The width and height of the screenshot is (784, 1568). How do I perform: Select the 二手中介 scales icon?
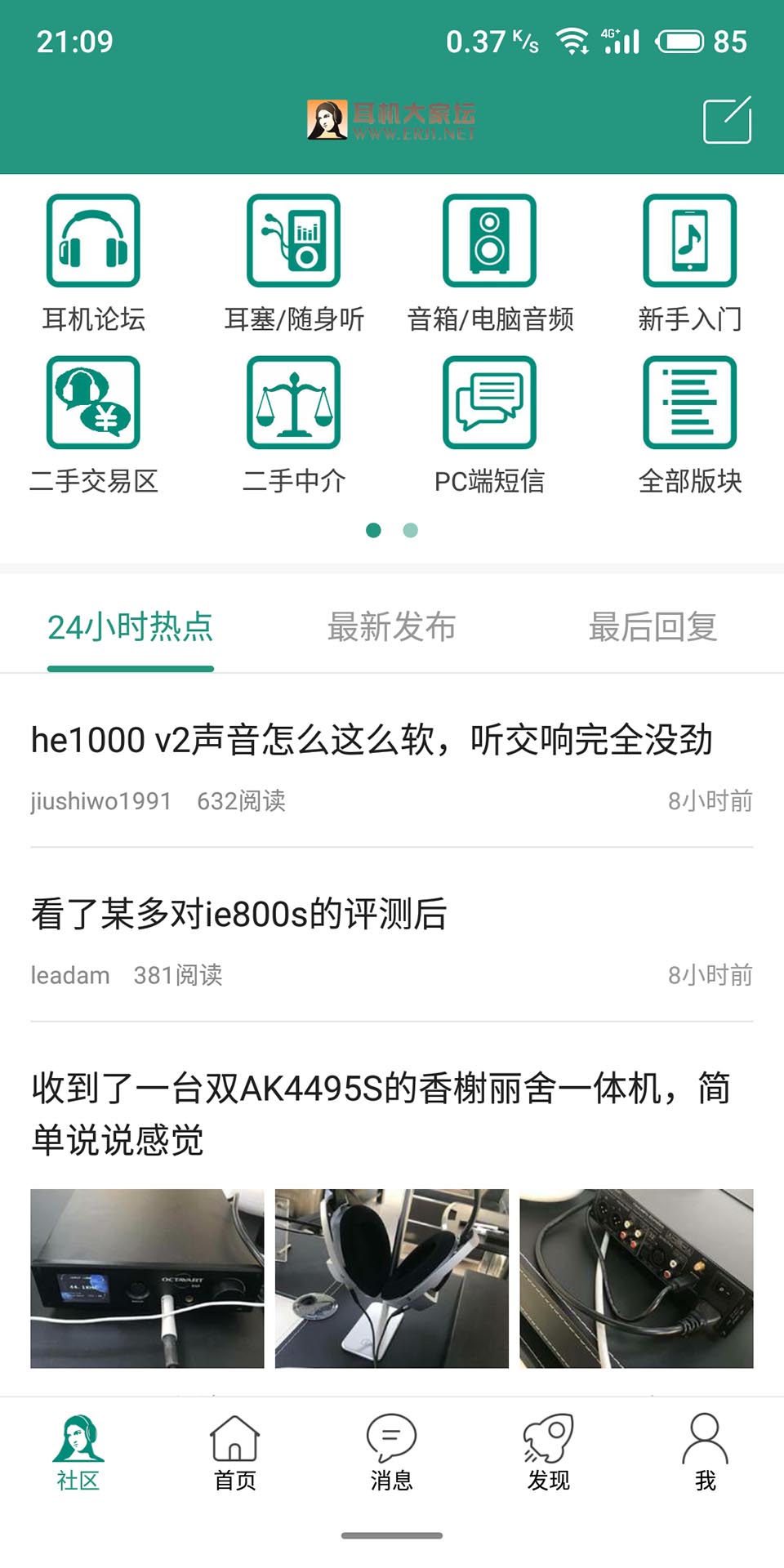(x=294, y=402)
